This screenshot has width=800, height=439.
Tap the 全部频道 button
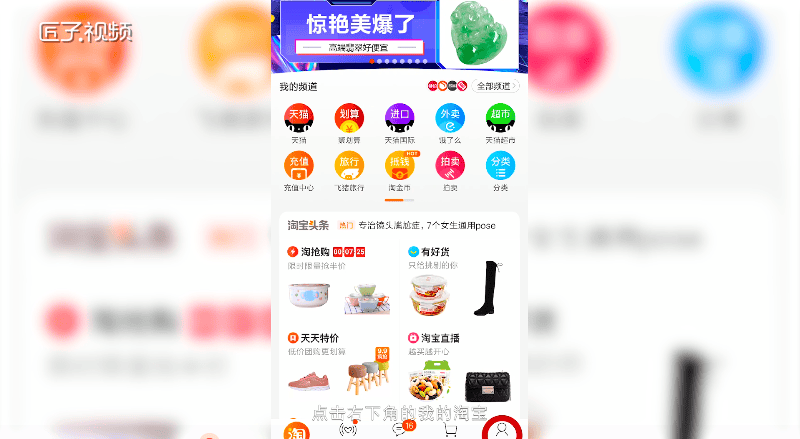[498, 87]
